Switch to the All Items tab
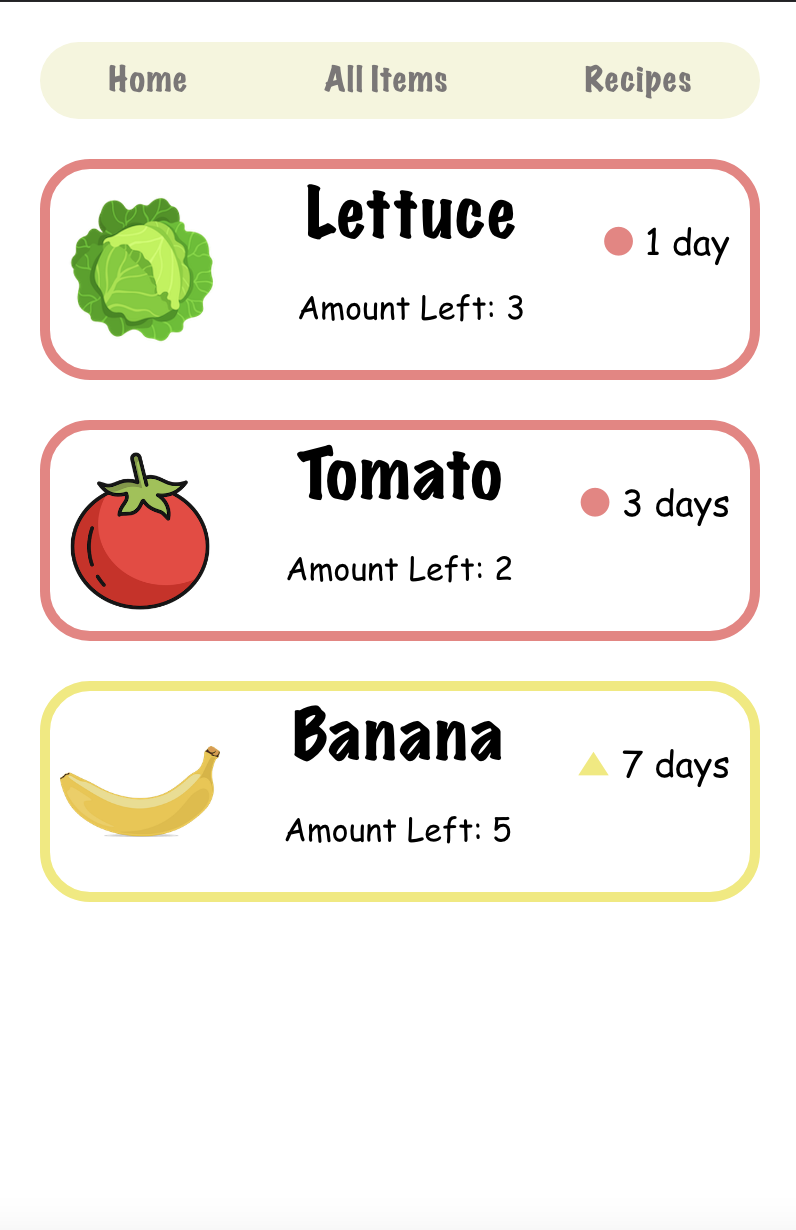Viewport: 796px width, 1230px height. pyautogui.click(x=386, y=80)
